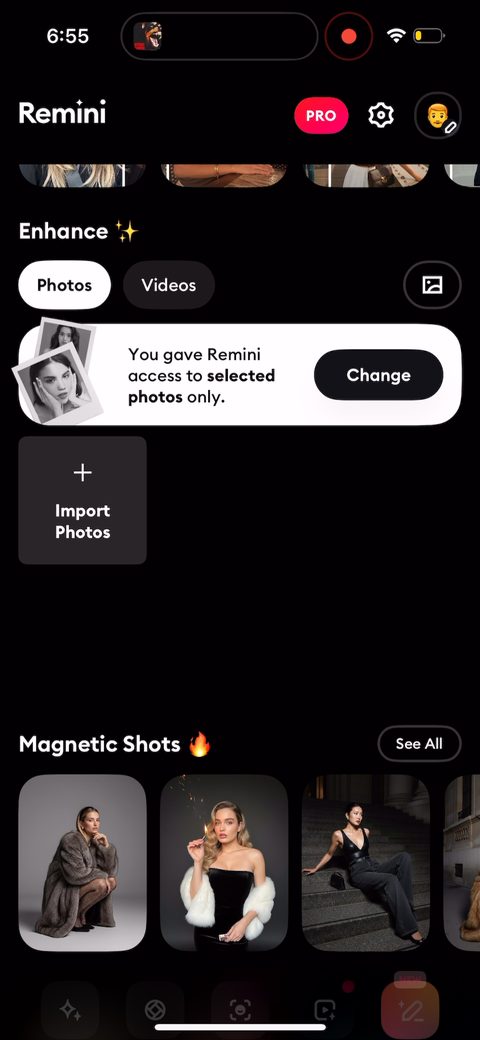Tap Change to update photo access
The image size is (480, 1040).
tap(379, 375)
